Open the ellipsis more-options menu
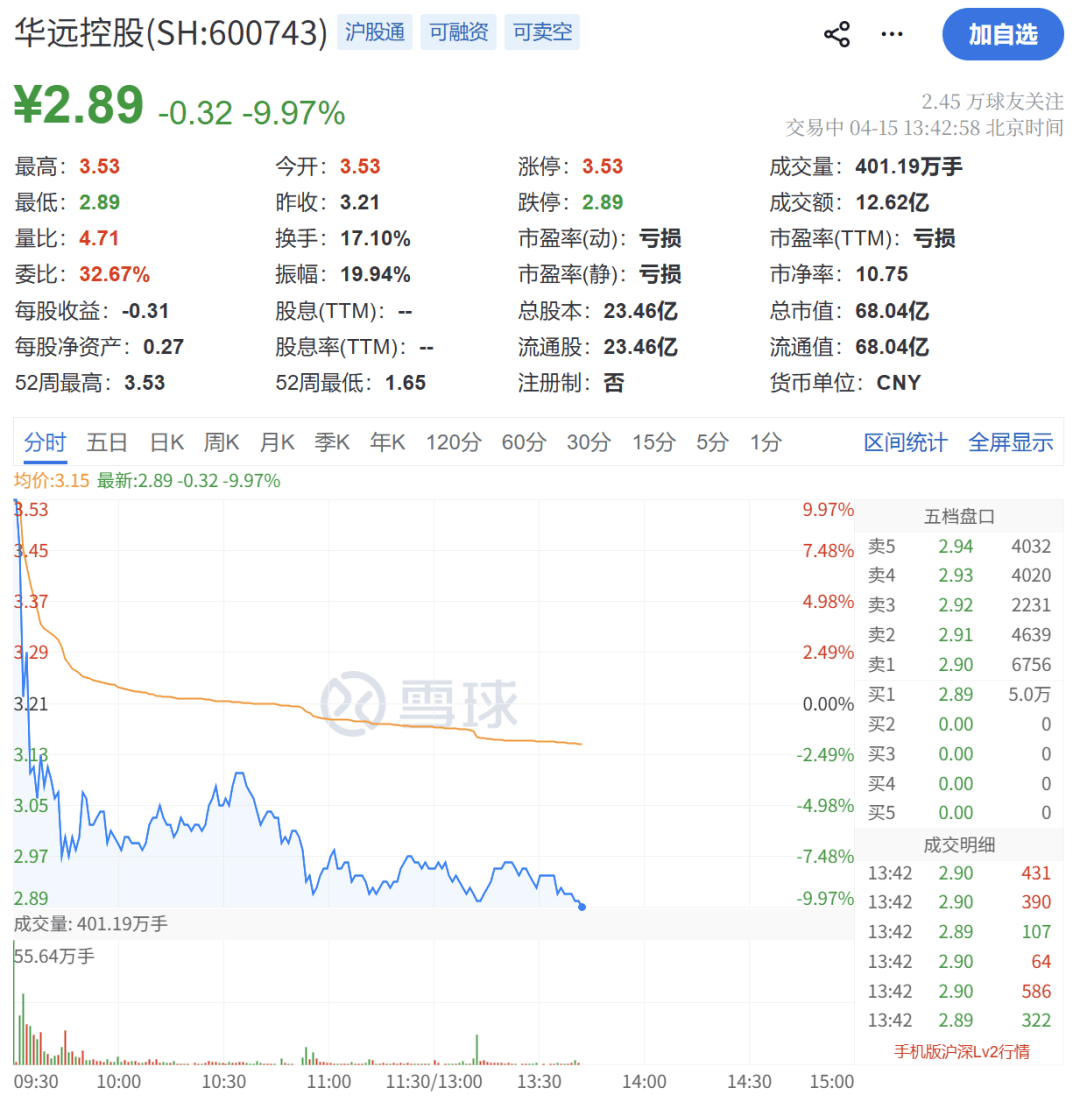 tap(891, 33)
